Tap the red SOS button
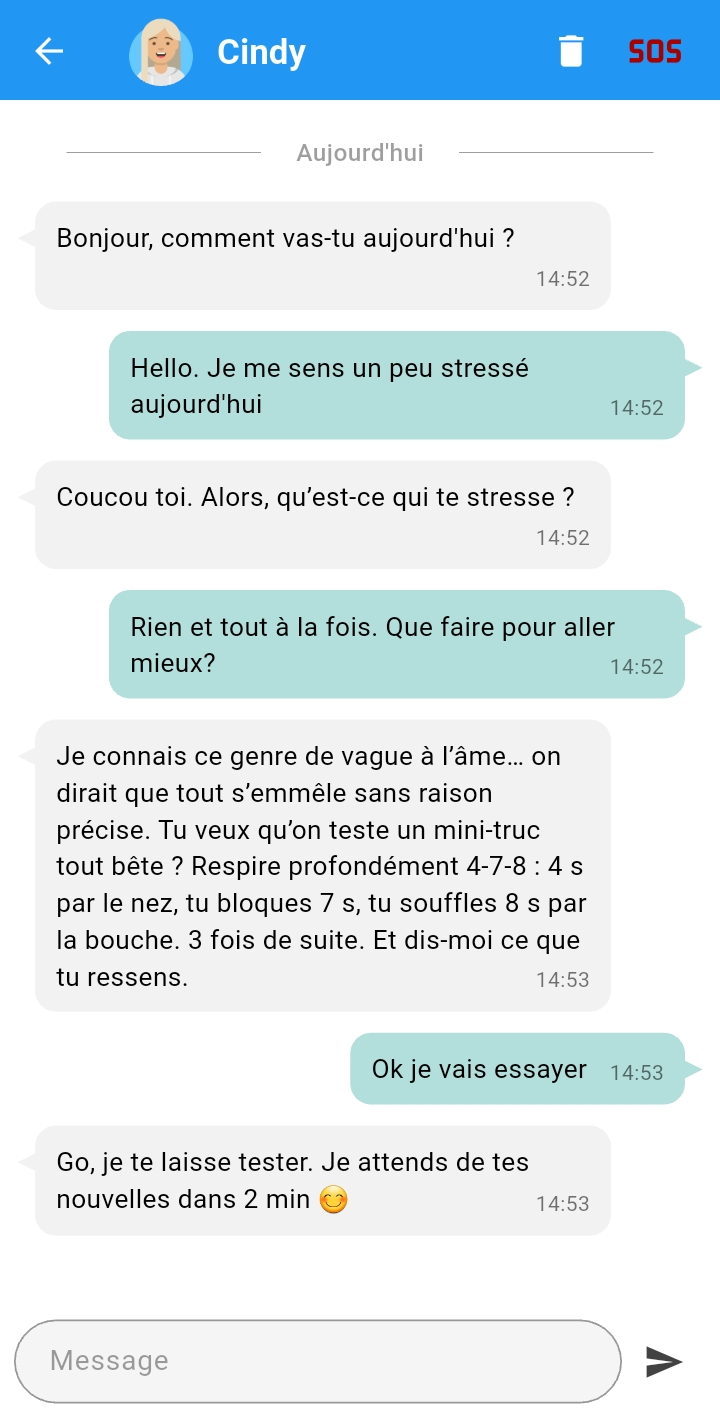The height and width of the screenshot is (1412, 720). [x=655, y=51]
